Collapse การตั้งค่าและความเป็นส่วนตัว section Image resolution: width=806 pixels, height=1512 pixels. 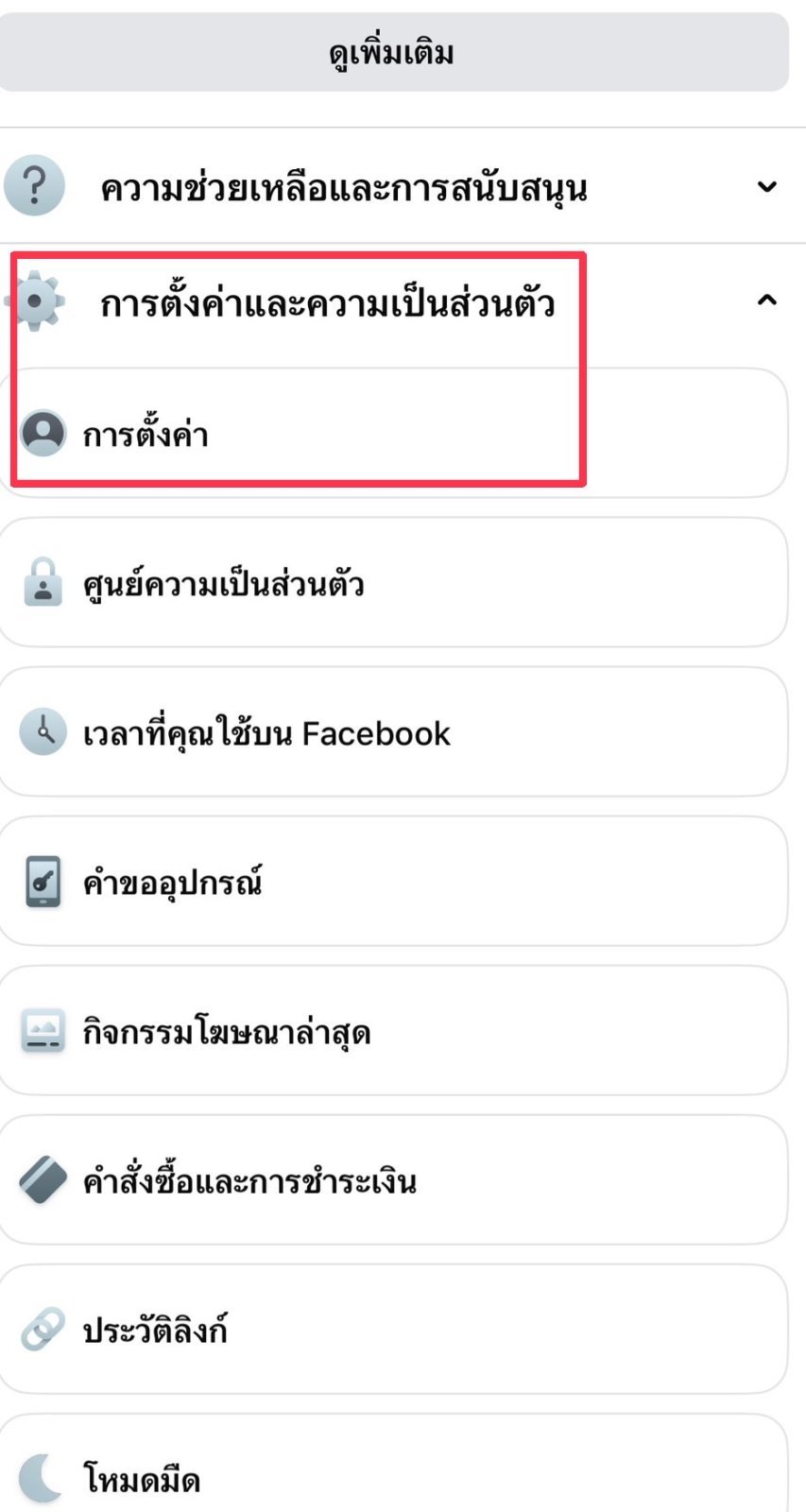click(403, 302)
